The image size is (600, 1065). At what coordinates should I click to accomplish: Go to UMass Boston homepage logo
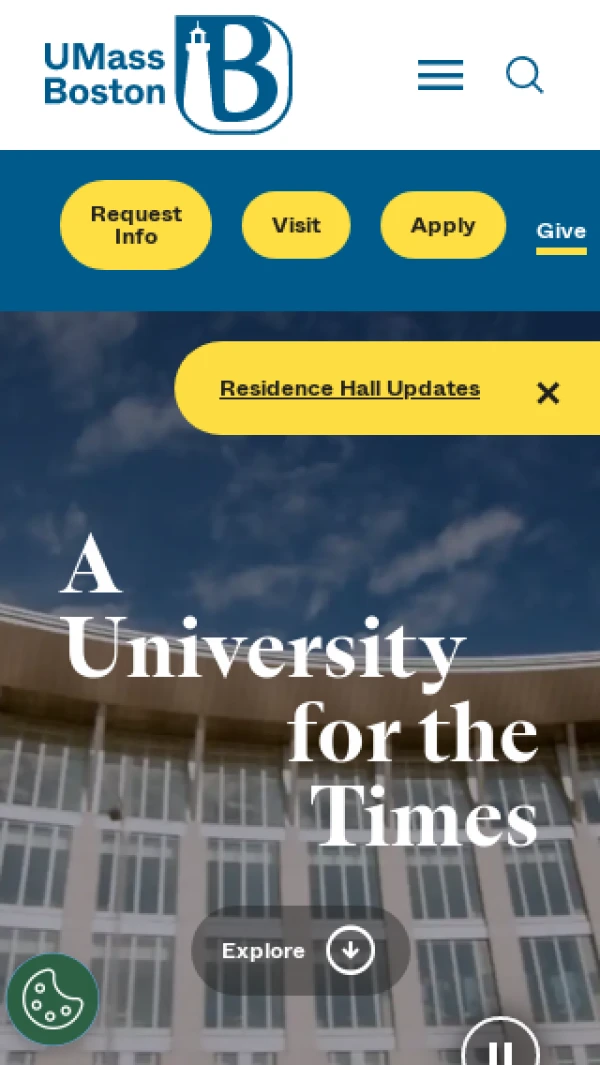168,75
